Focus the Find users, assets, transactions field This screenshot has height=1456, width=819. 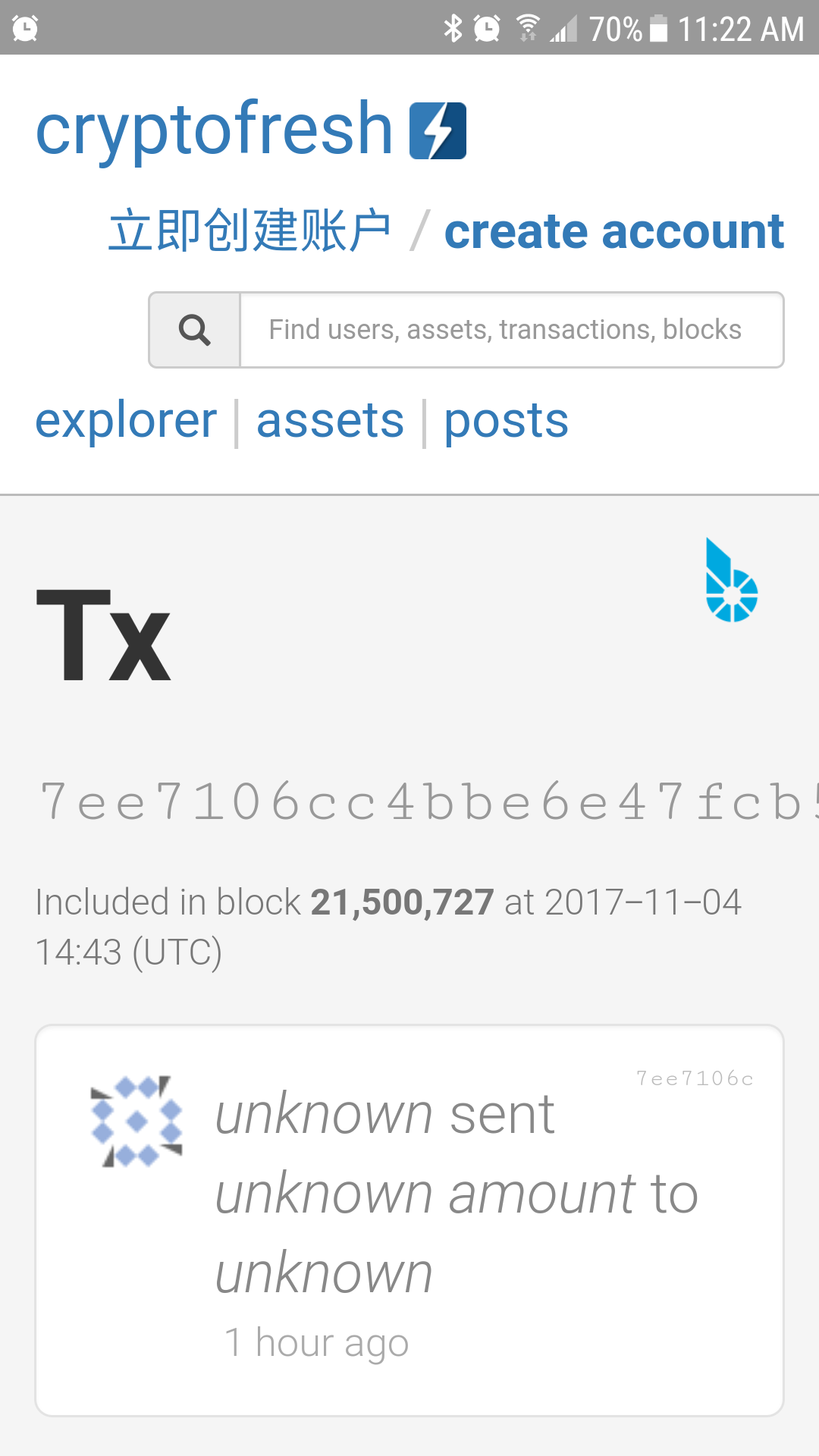pos(511,330)
